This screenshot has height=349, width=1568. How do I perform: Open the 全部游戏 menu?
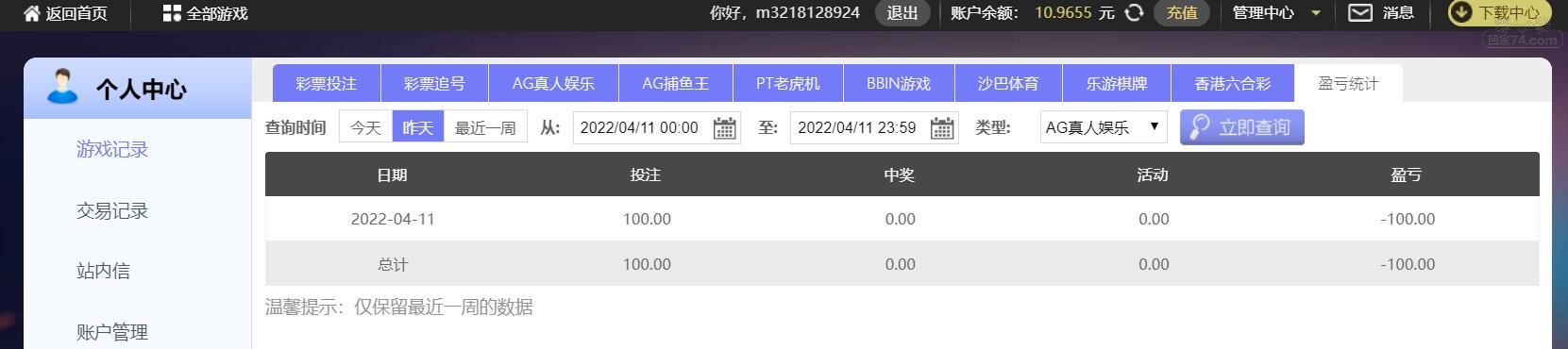[205, 13]
